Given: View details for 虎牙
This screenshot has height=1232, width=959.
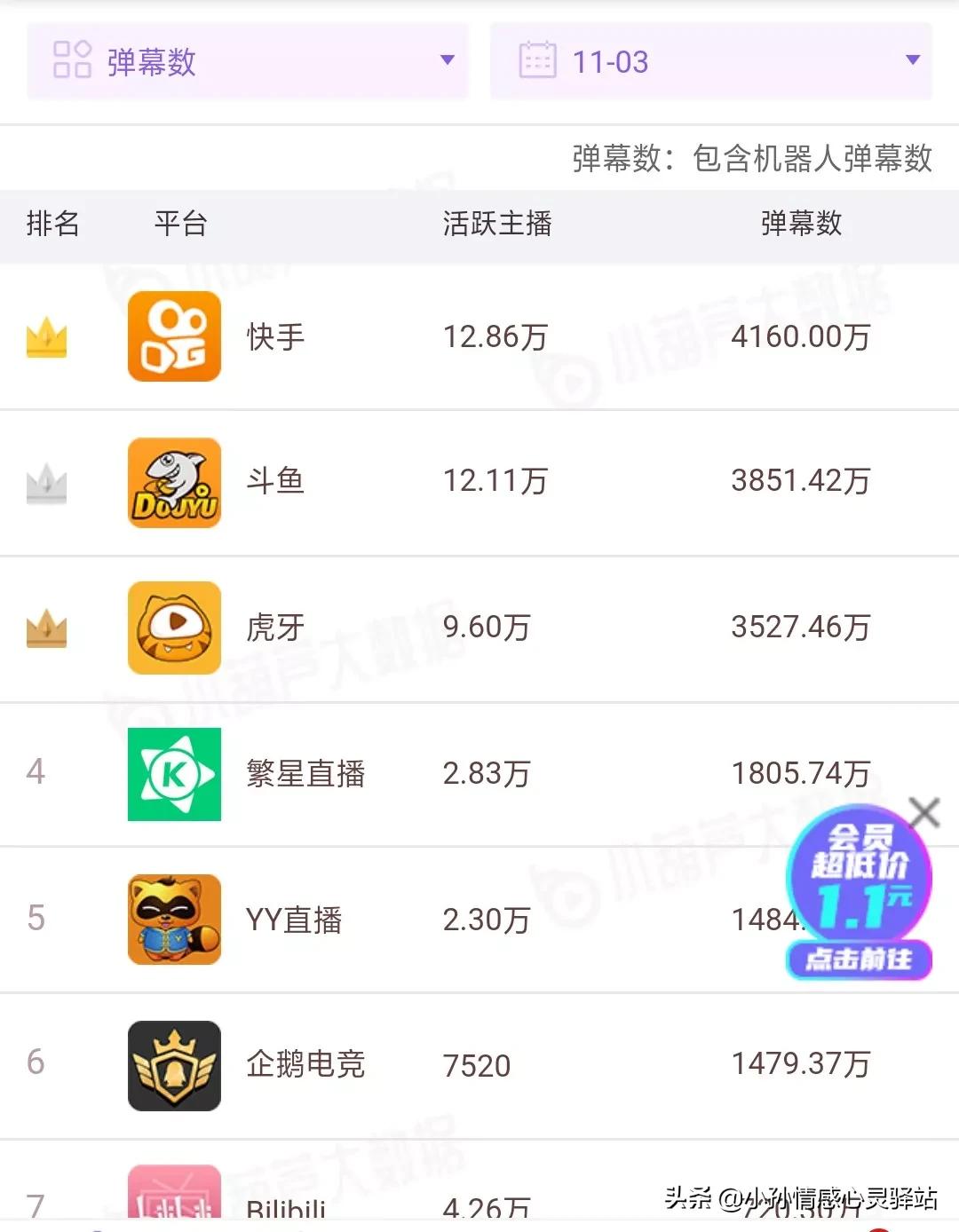Looking at the screenshot, I should click(x=275, y=628).
